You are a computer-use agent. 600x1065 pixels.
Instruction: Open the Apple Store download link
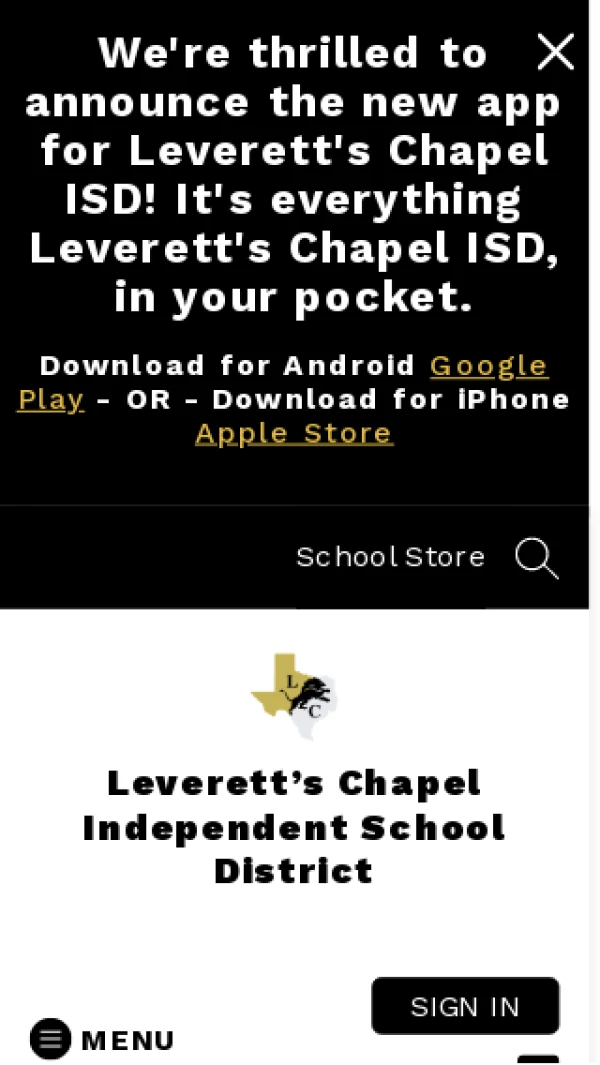click(294, 434)
